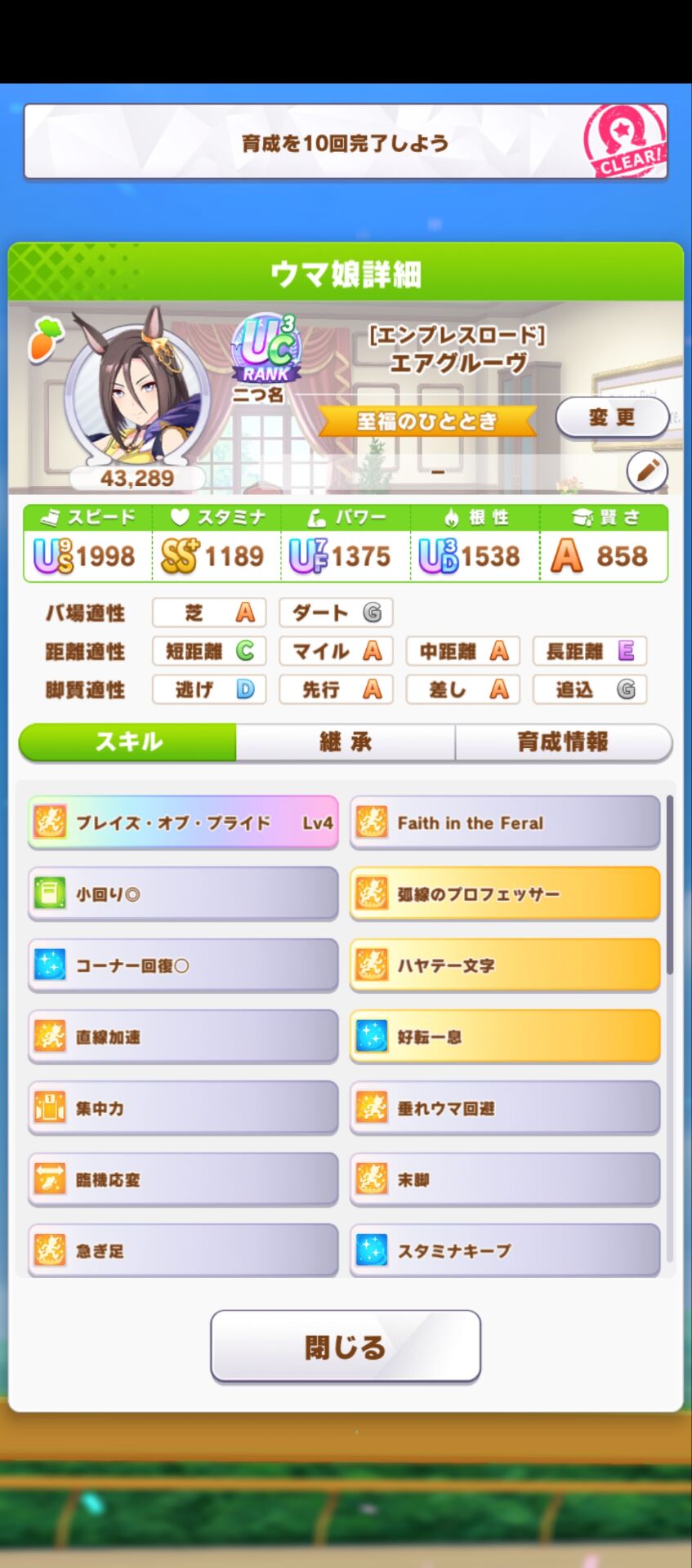Open skill ブレイズ・オブ・プライド details
Image resolution: width=692 pixels, height=1568 pixels.
click(x=183, y=822)
